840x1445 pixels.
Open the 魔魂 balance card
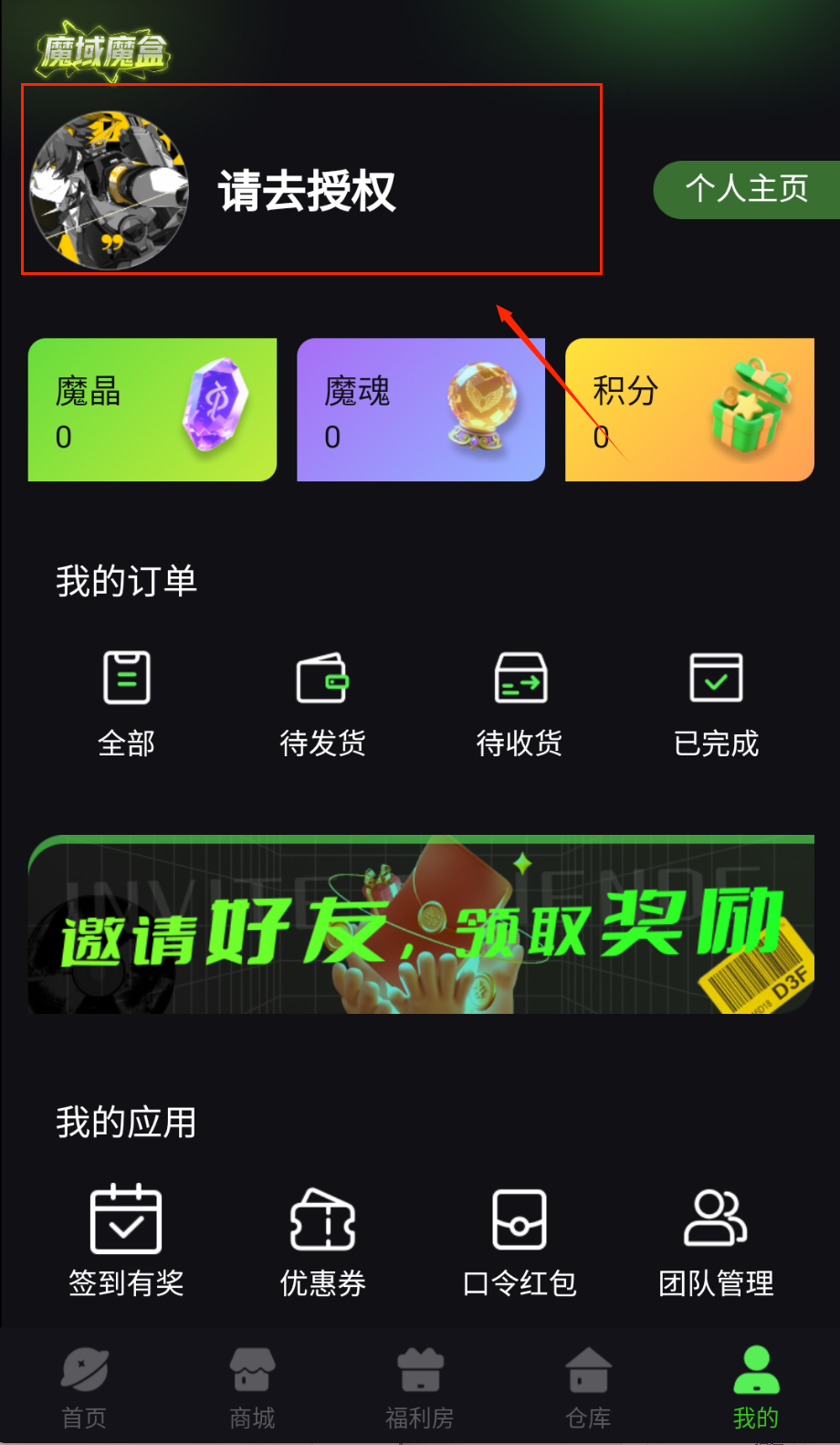(420, 409)
